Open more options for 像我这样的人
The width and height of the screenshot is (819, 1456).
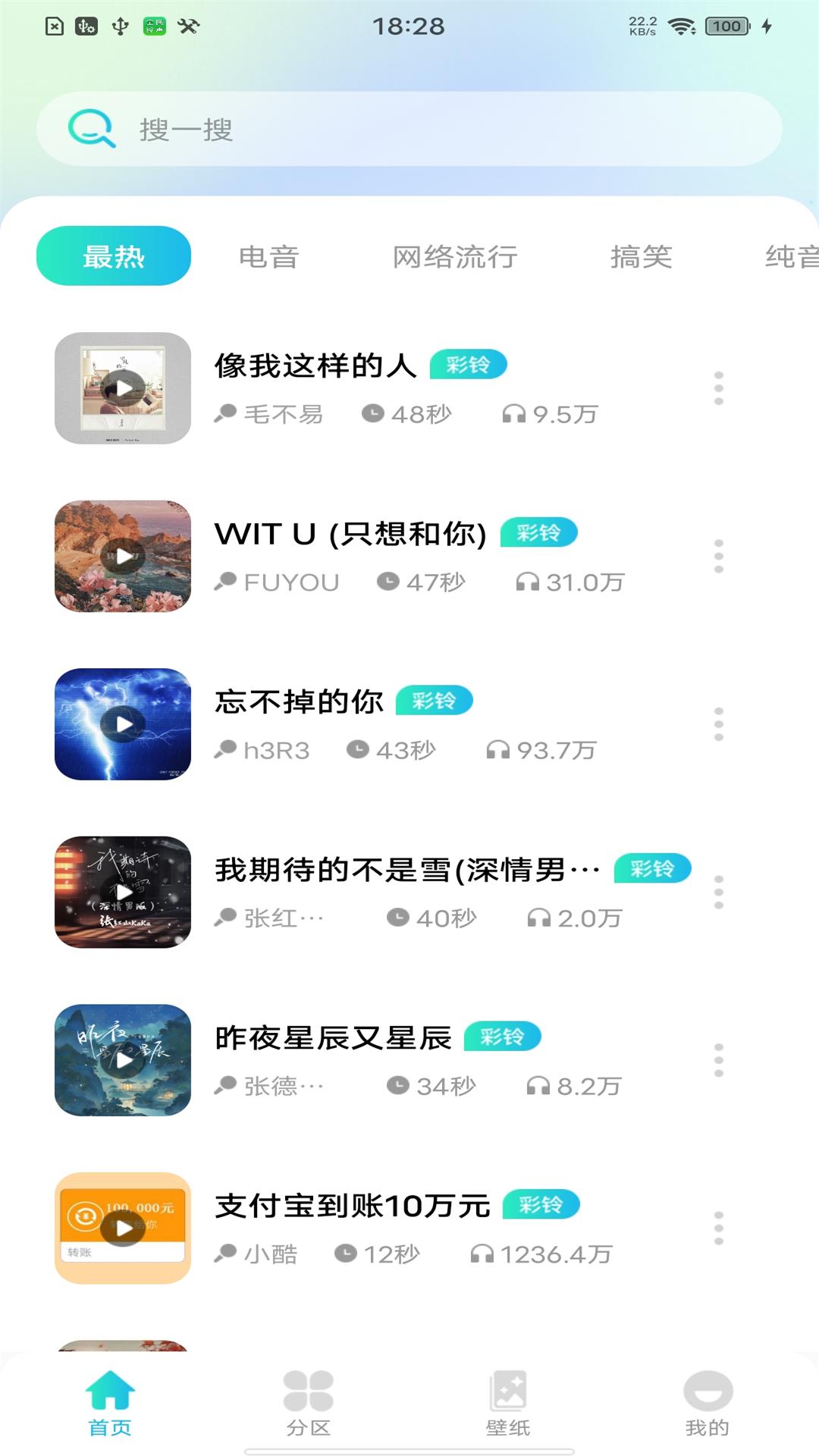pyautogui.click(x=718, y=388)
